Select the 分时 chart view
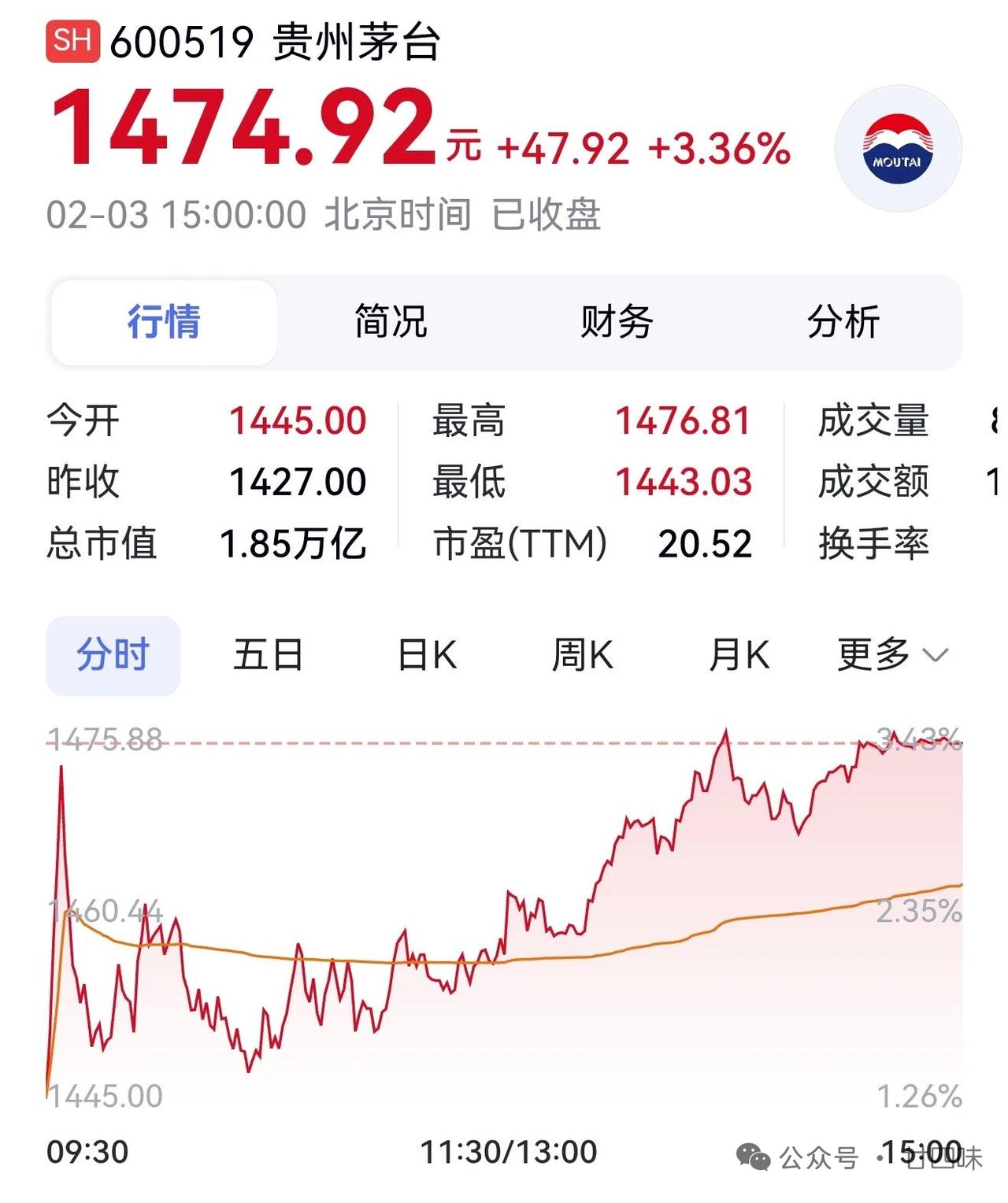 coord(113,656)
